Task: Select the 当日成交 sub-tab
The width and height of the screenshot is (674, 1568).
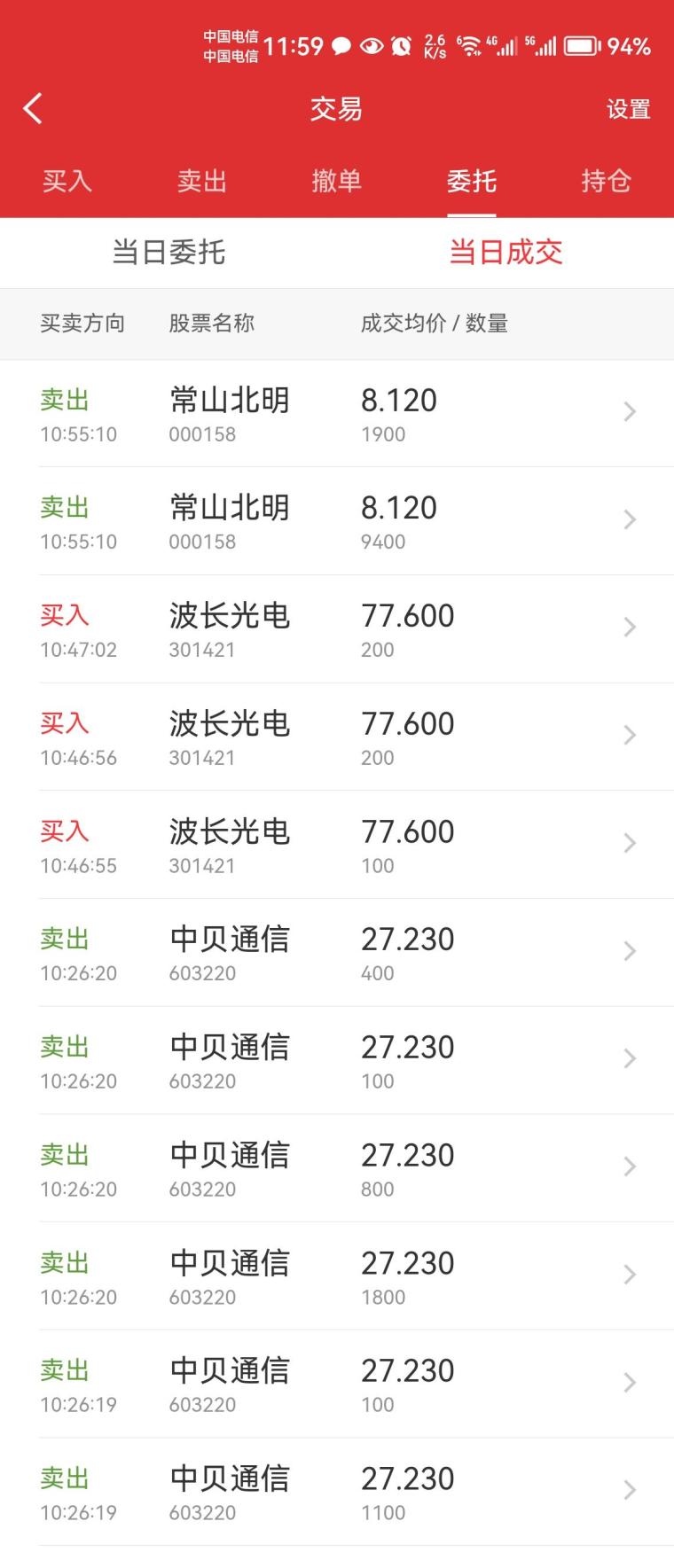Action: tap(505, 253)
